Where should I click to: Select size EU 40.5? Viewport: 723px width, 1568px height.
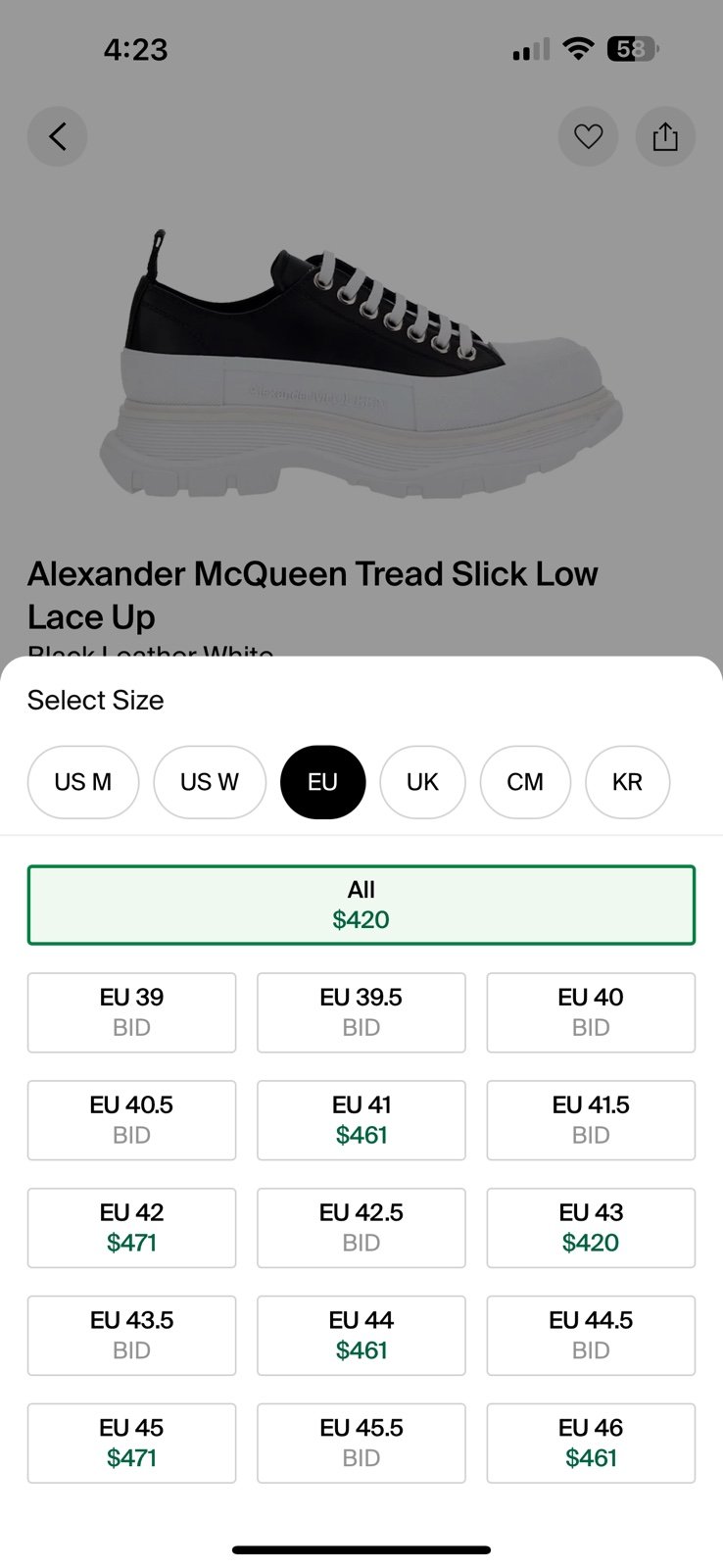point(131,1120)
